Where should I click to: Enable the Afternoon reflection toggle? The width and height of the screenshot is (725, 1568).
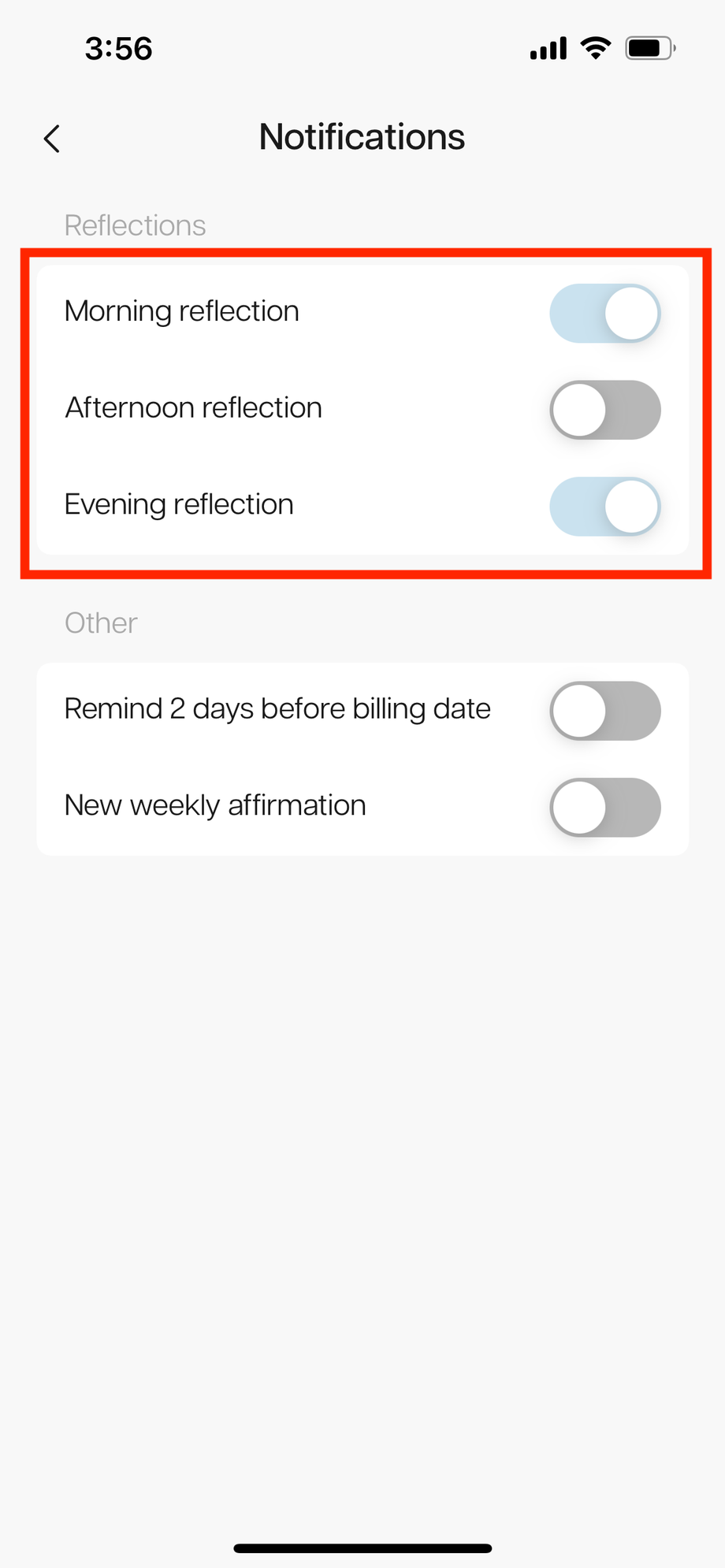[604, 410]
